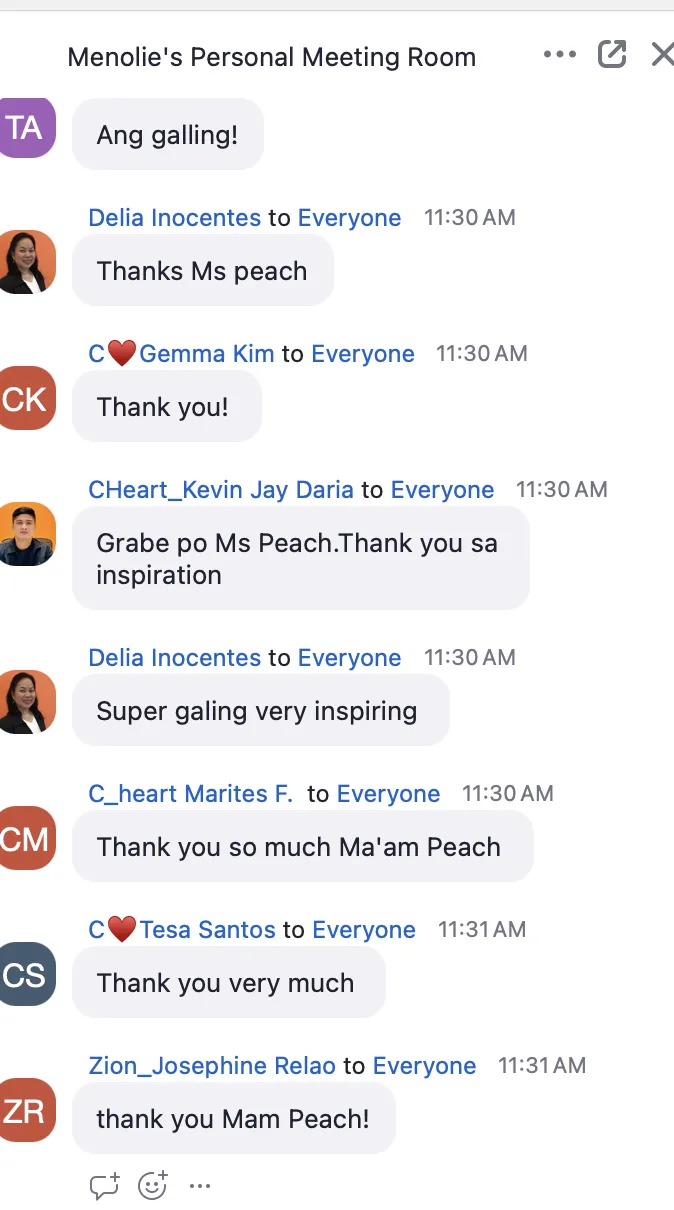Pop out the chat window

point(612,54)
